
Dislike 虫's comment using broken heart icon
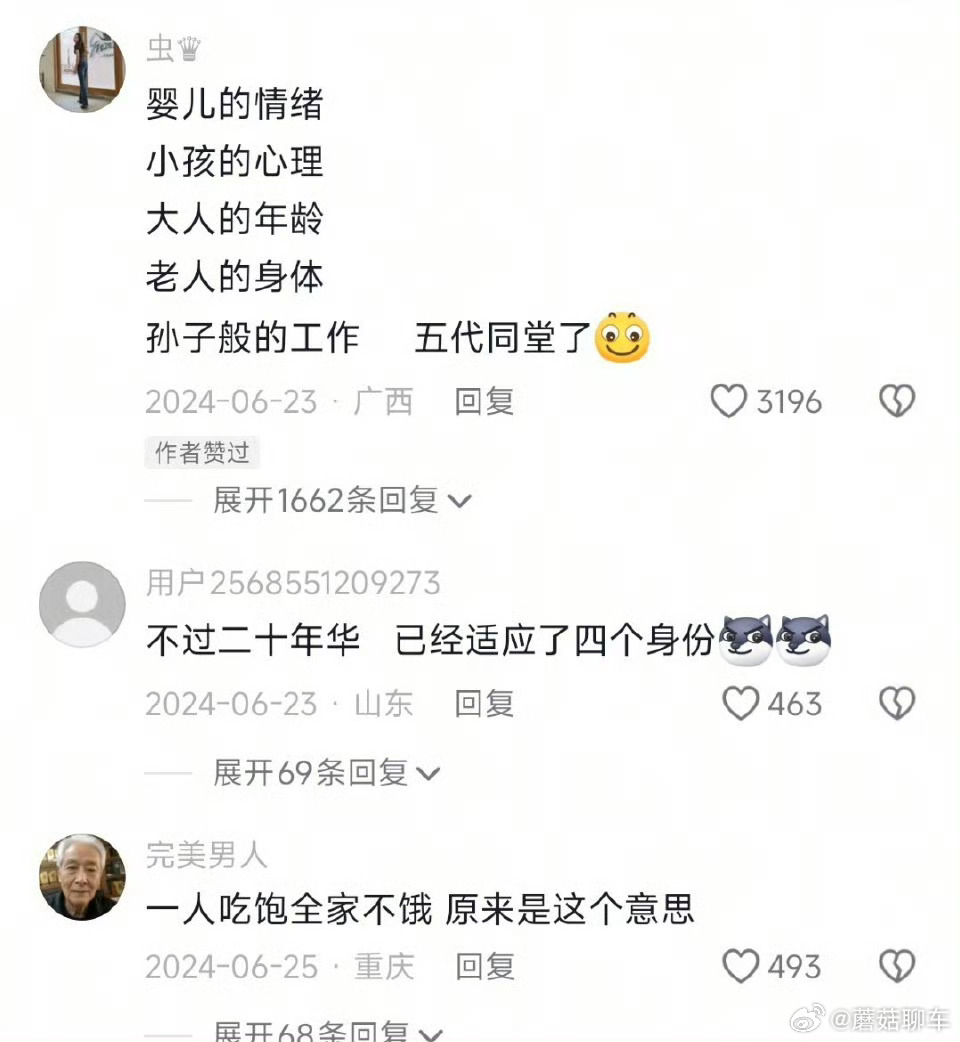tap(898, 401)
